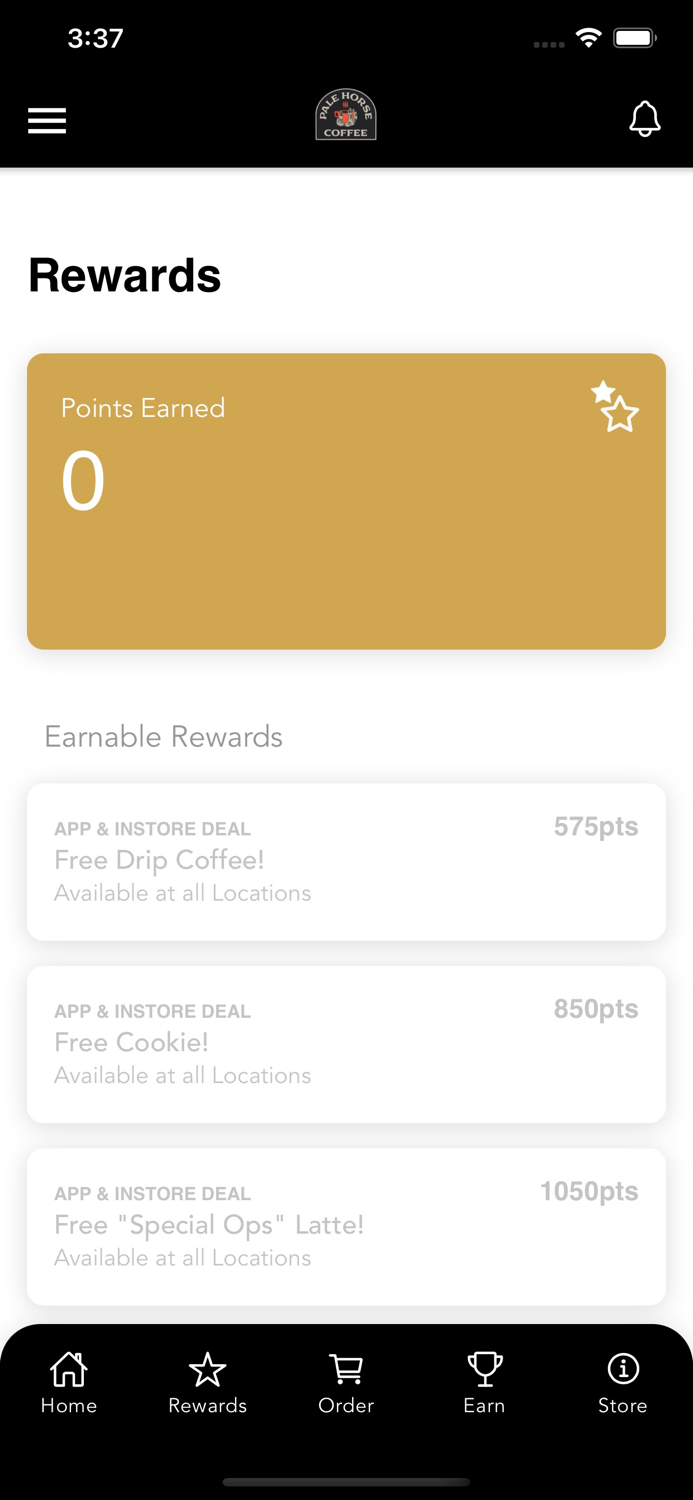Open the hamburger drawer menu

click(x=47, y=121)
